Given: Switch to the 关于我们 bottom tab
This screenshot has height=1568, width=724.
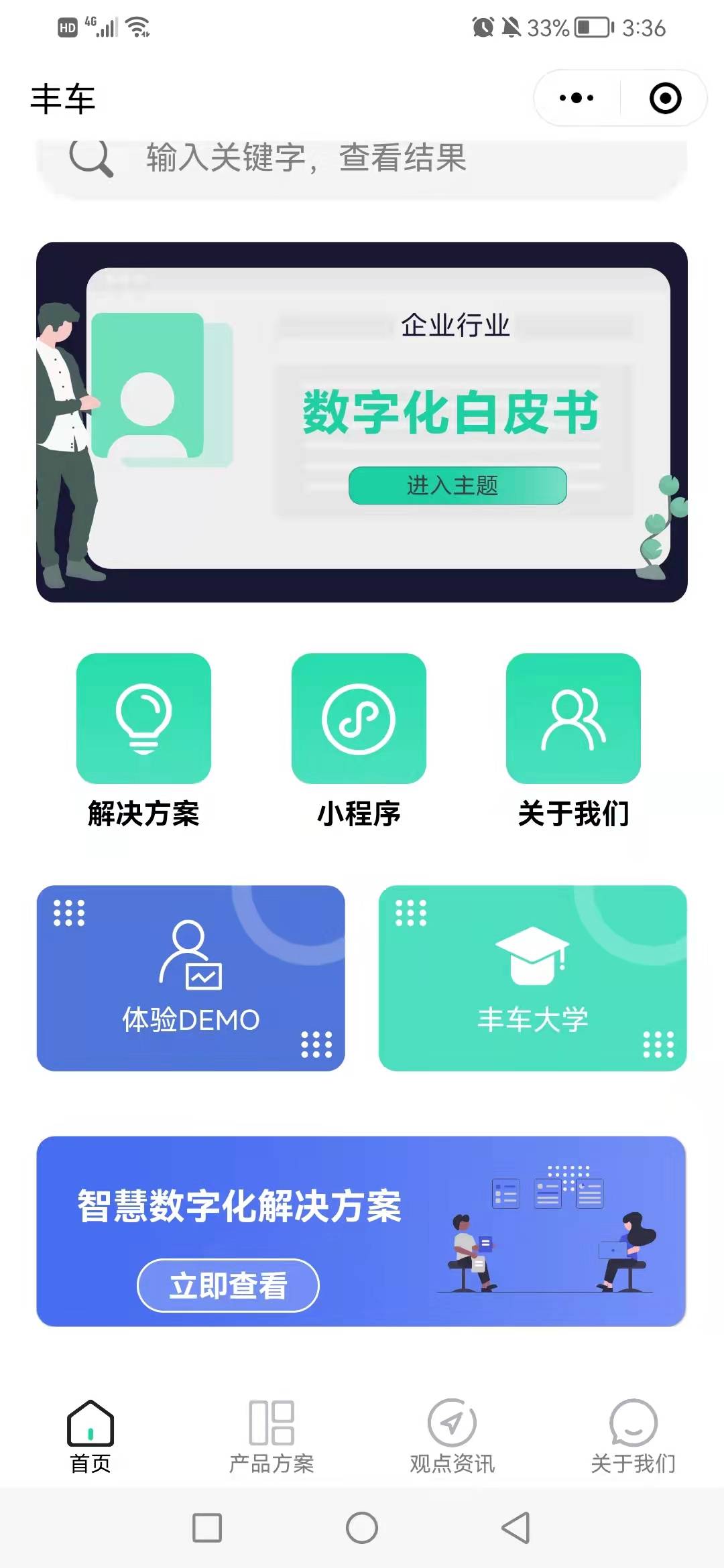Looking at the screenshot, I should (x=633, y=1435).
